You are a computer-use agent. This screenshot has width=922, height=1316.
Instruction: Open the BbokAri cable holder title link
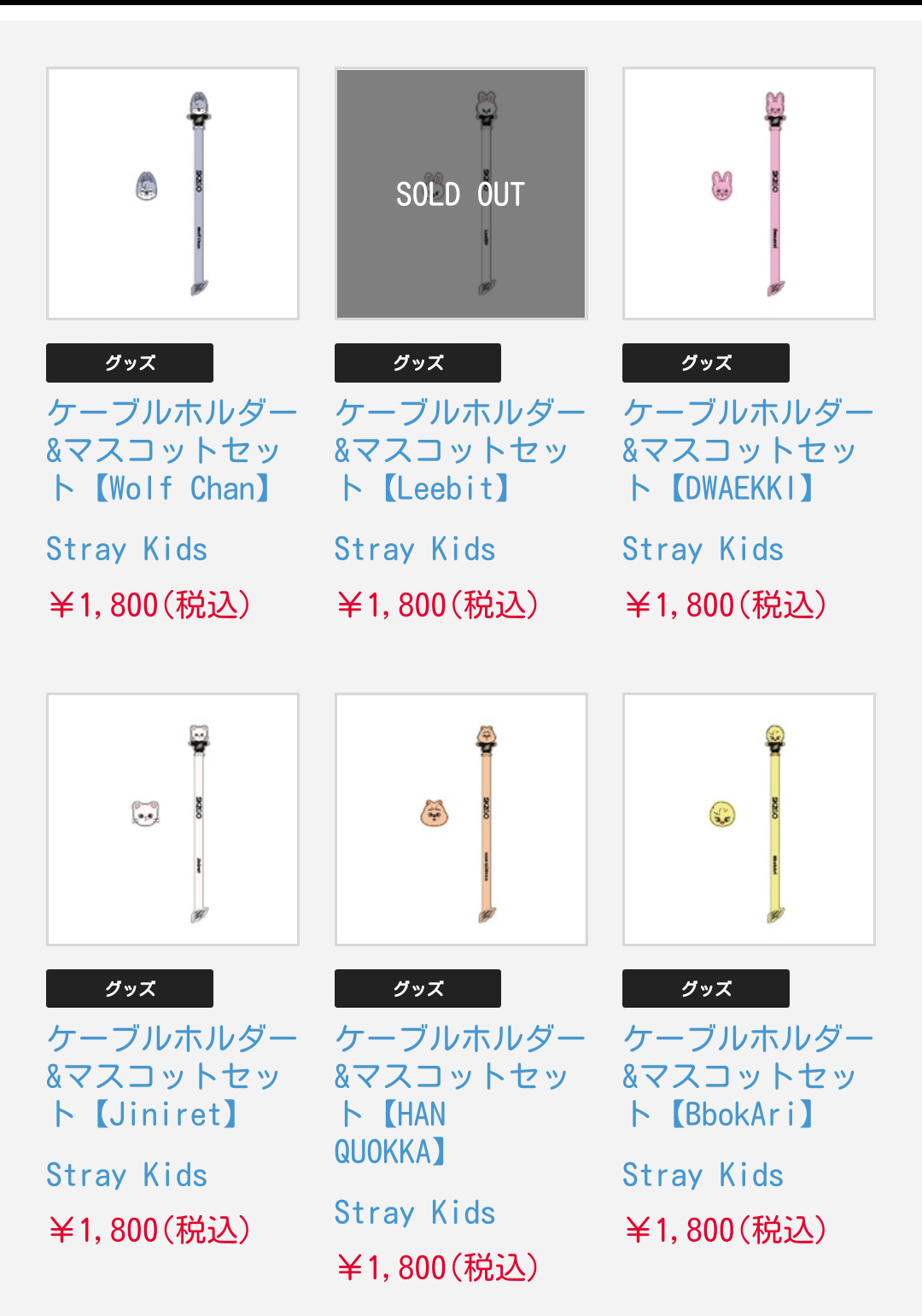click(746, 1077)
